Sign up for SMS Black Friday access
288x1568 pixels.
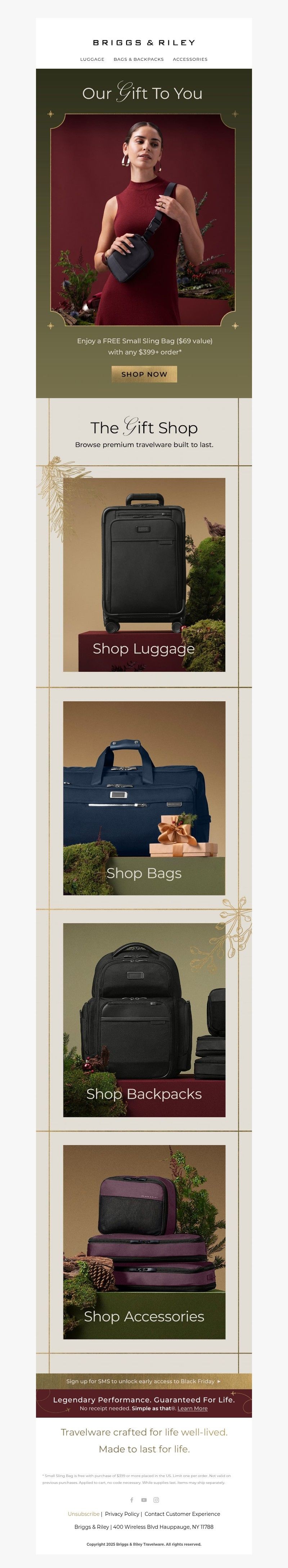tap(144, 1381)
